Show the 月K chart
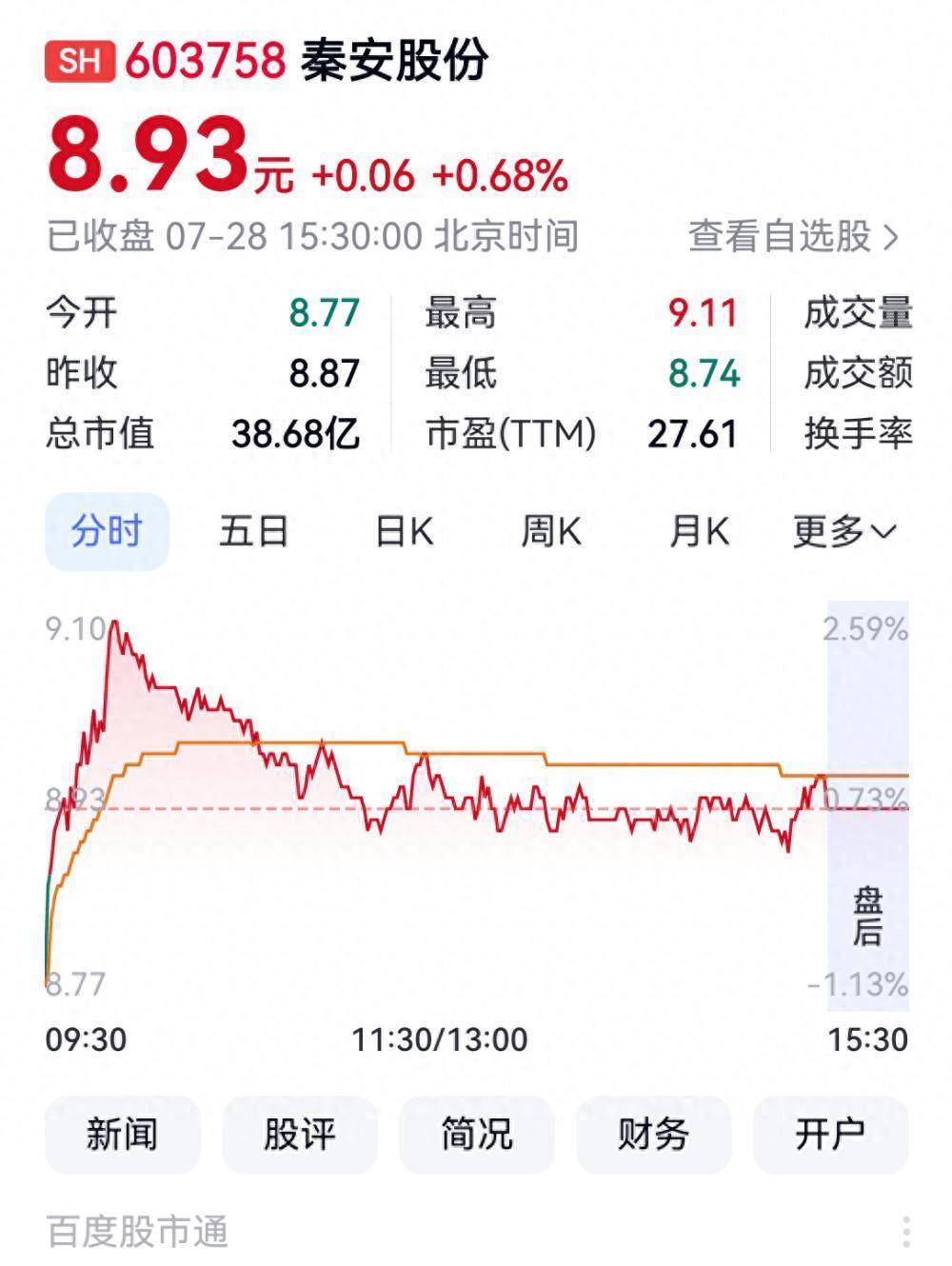The image size is (952, 1266). (x=699, y=531)
